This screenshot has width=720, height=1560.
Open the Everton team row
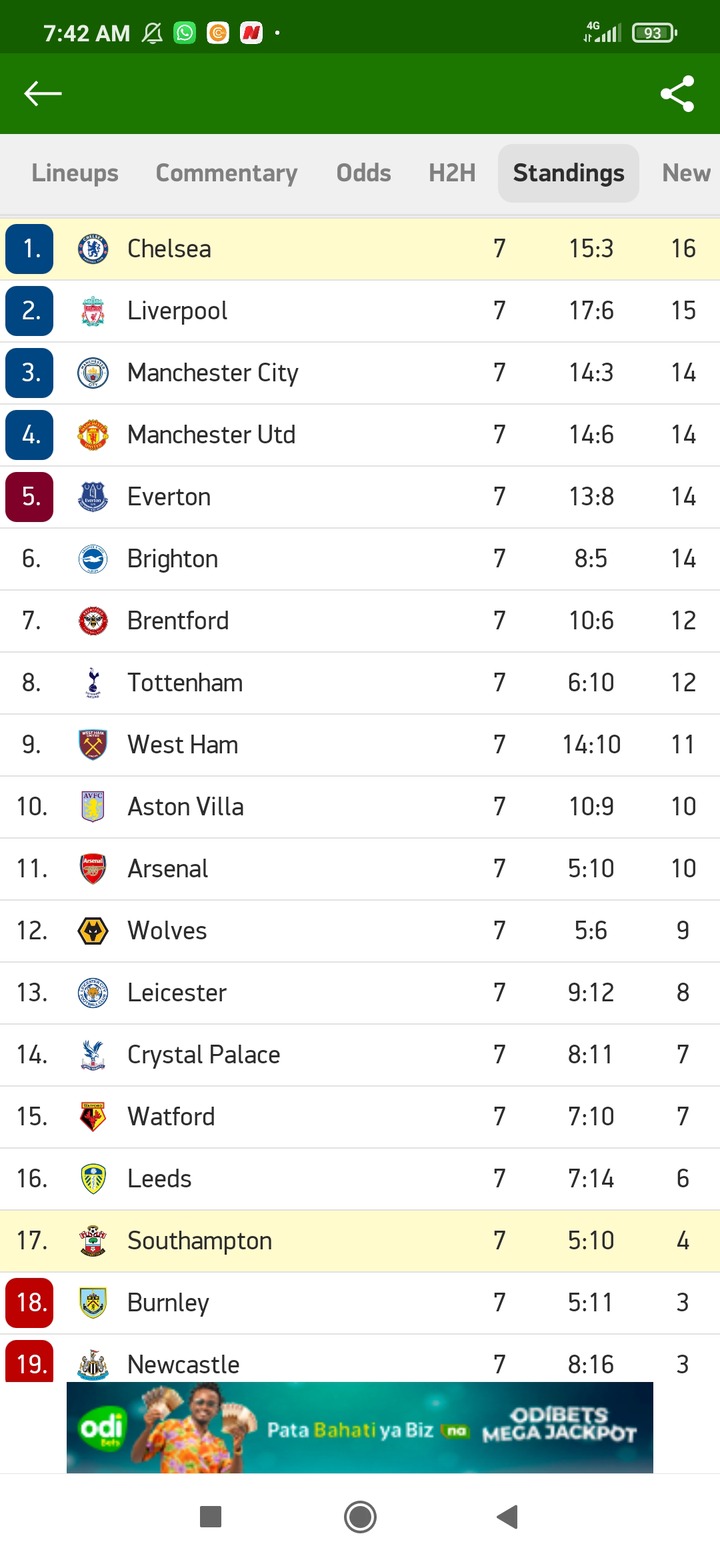[x=360, y=497]
